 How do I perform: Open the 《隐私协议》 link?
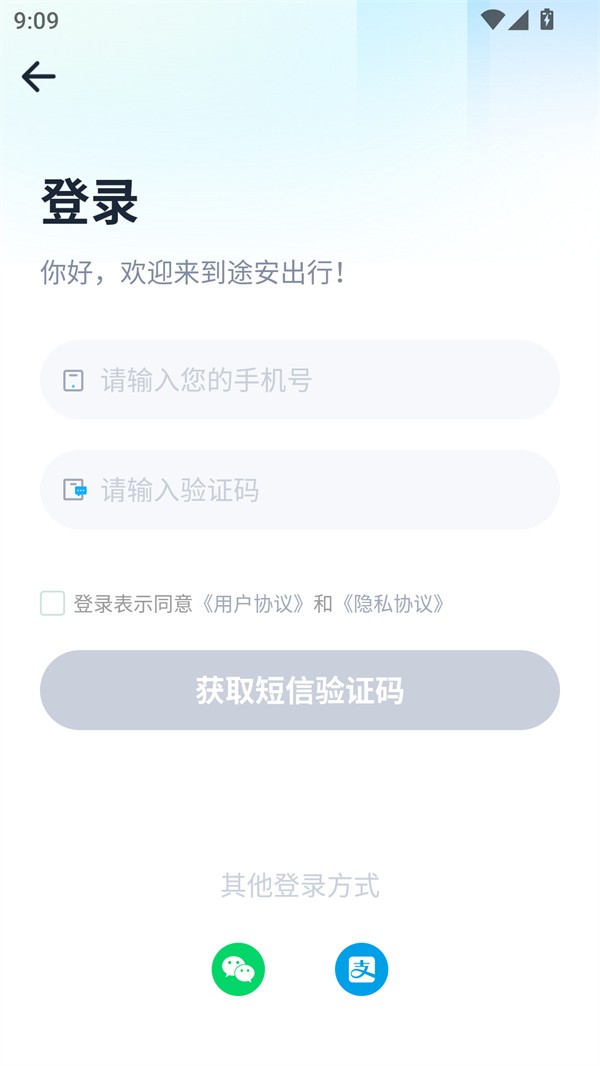tap(392, 604)
